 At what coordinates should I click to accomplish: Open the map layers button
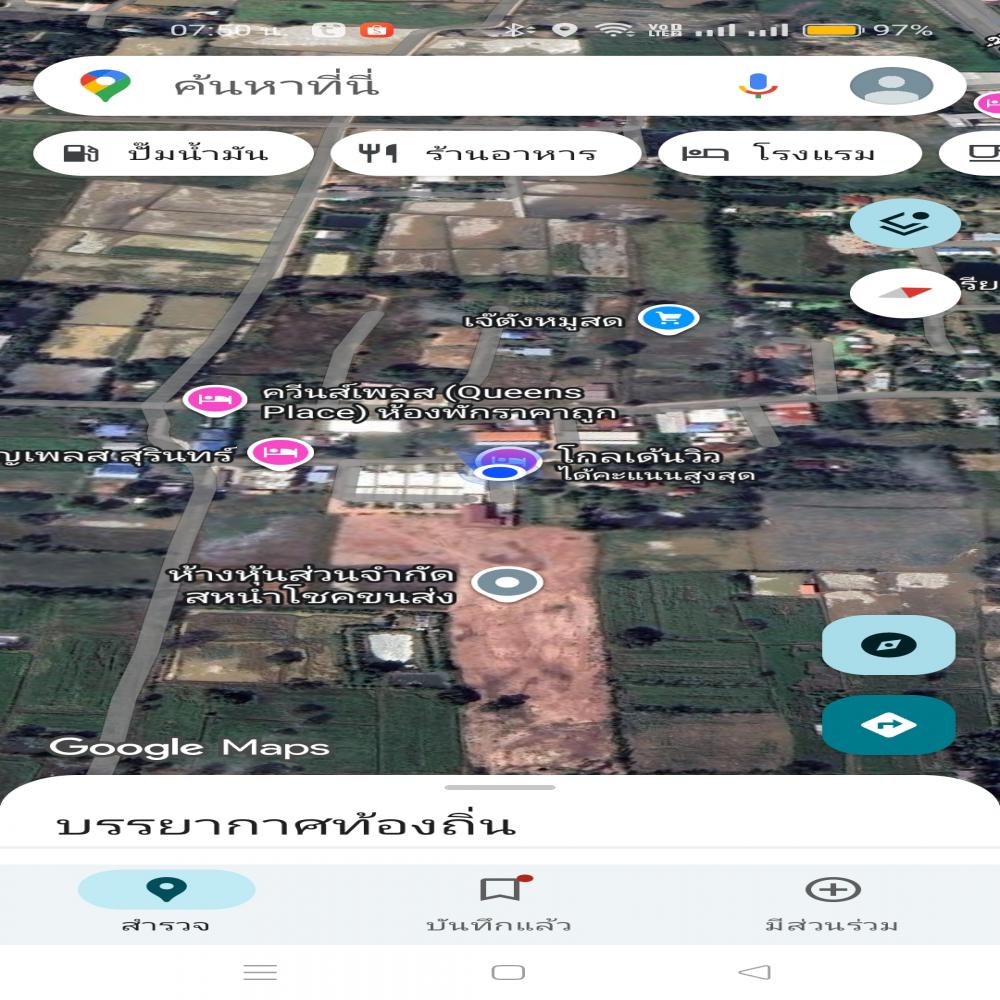pyautogui.click(x=905, y=223)
